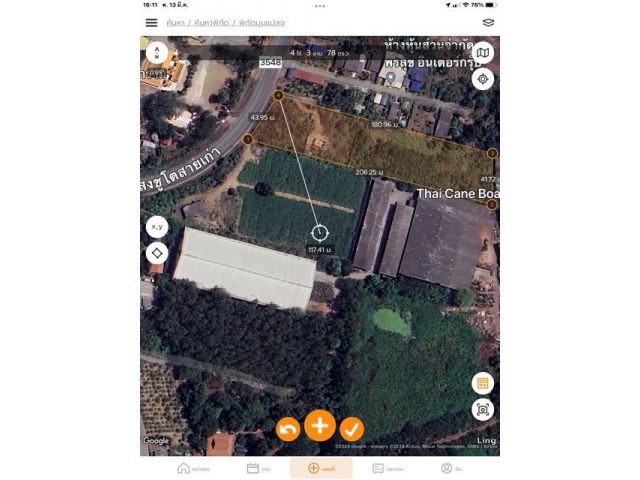Open the tab with message icon
This screenshot has height=480, width=640.
[388, 468]
